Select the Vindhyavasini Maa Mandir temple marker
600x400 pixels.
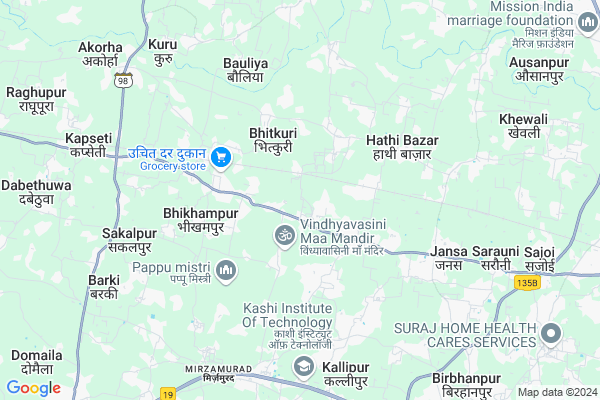pos(284,236)
